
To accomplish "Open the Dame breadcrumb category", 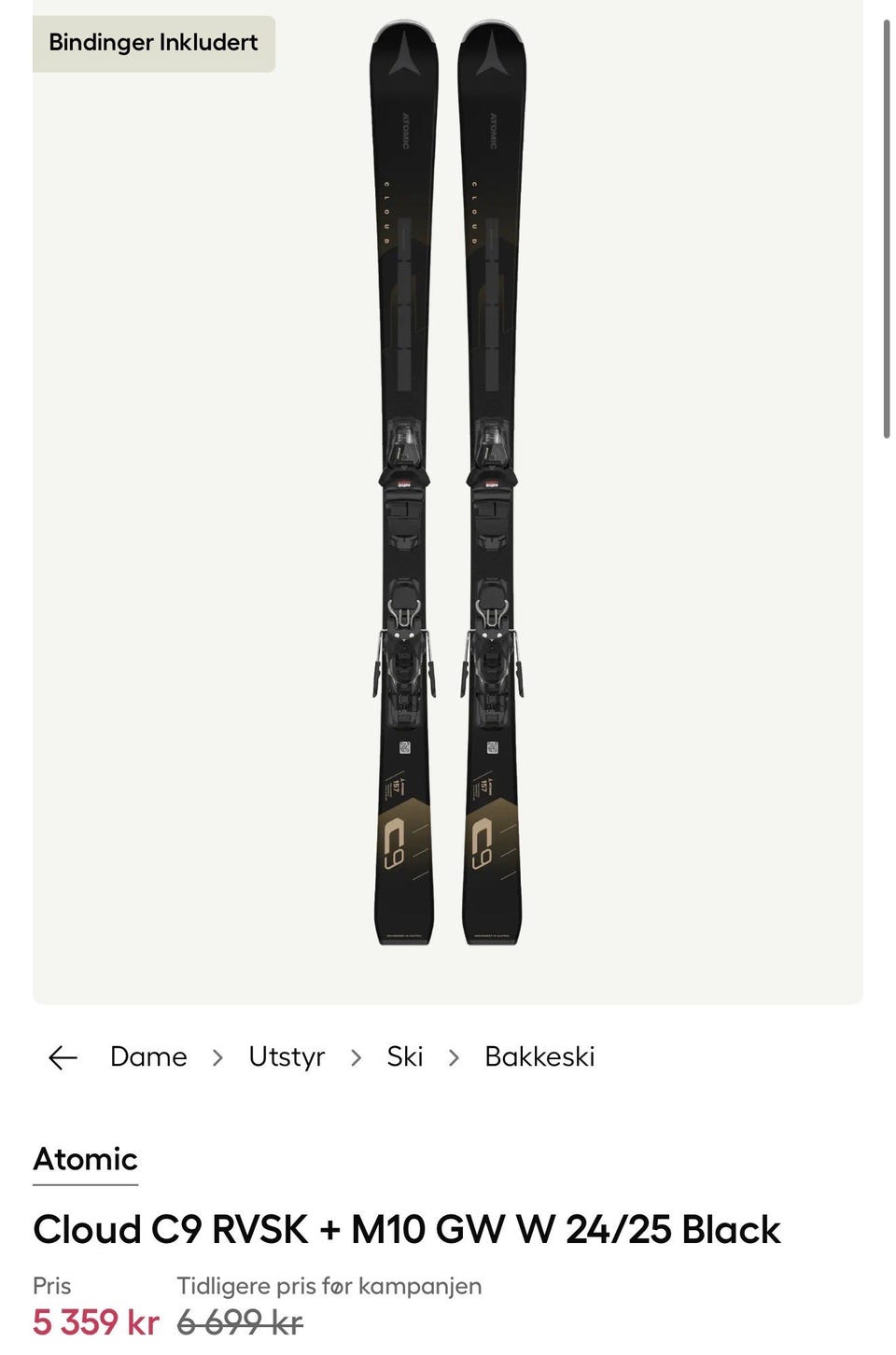I will tap(148, 1057).
